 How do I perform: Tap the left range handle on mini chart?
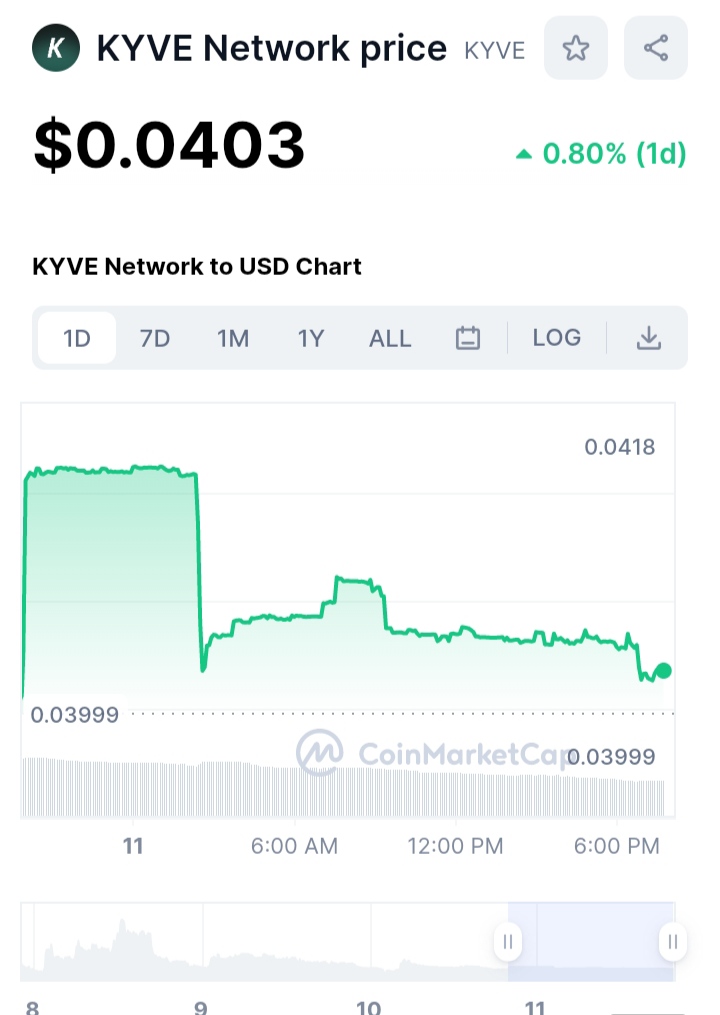pyautogui.click(x=508, y=941)
